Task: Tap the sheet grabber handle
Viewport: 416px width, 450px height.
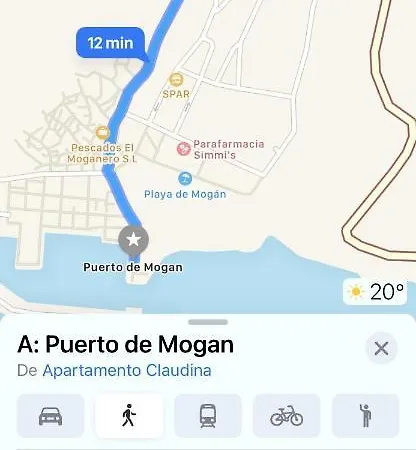Action: (208, 322)
